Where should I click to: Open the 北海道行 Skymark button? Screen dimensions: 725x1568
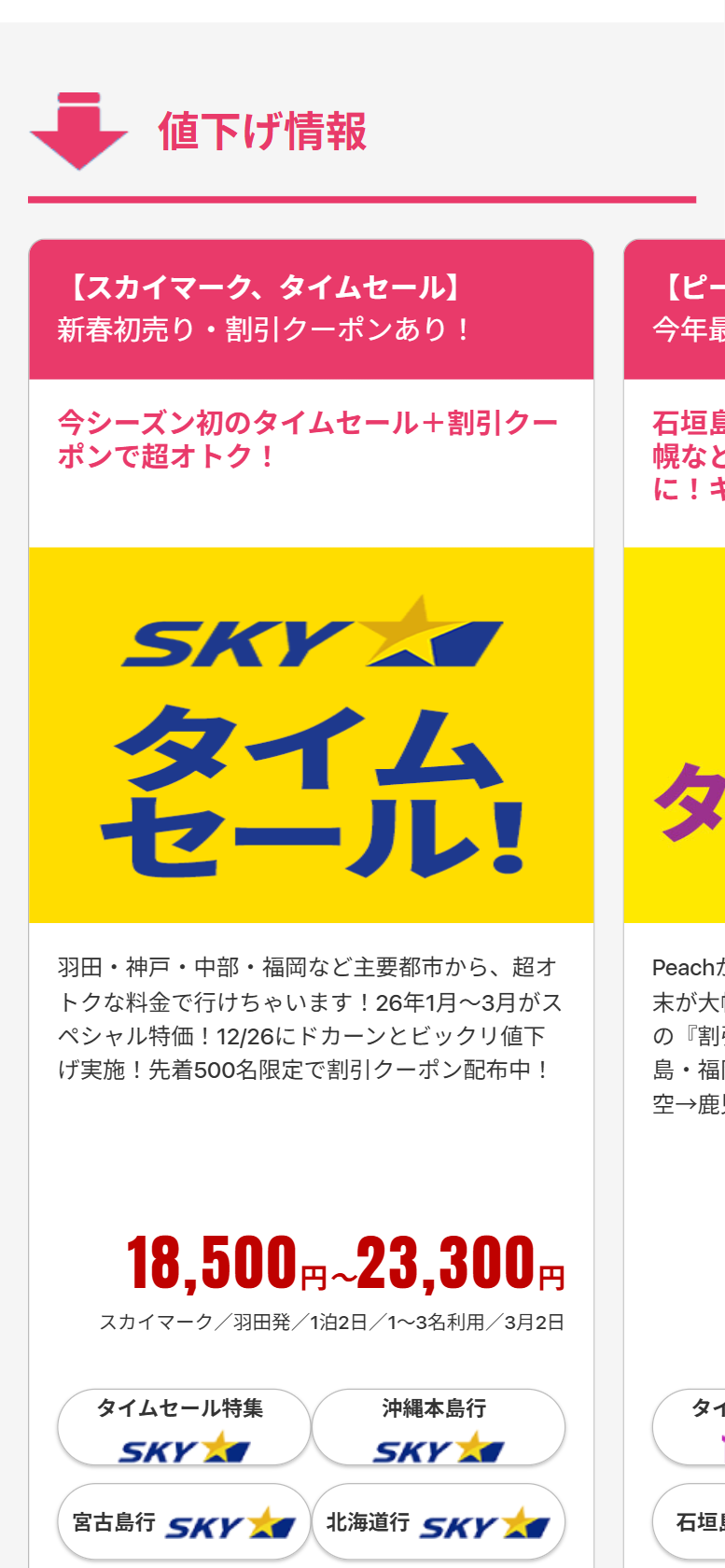click(439, 1522)
